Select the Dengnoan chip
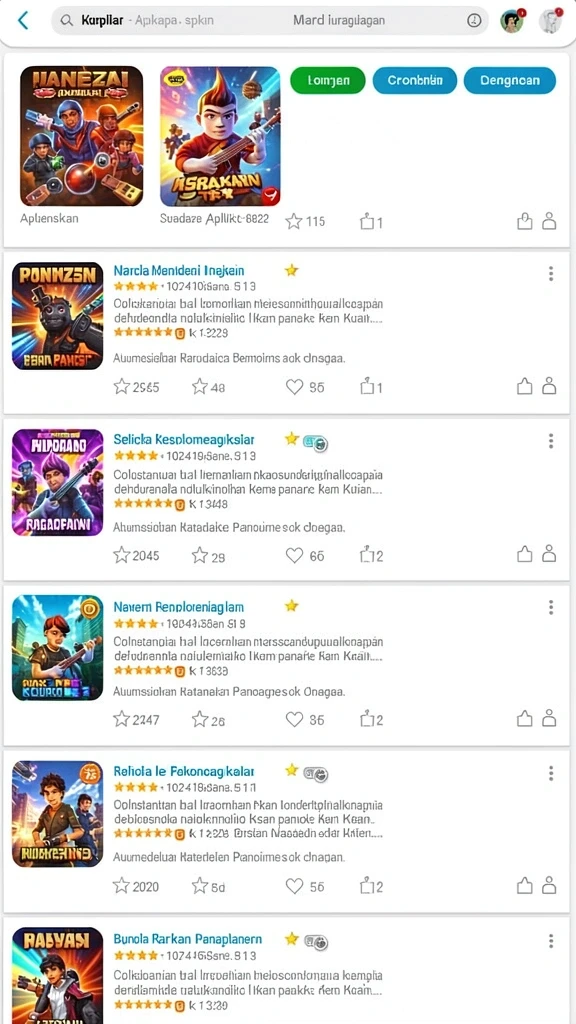Viewport: 576px width, 1024px height. pos(509,80)
